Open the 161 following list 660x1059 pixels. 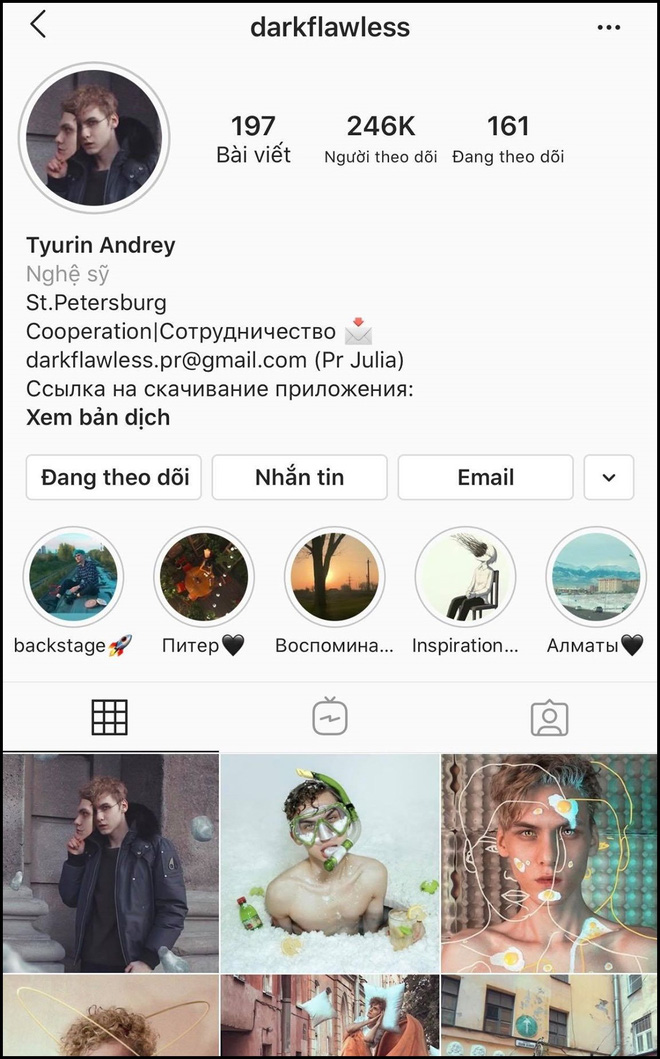(508, 139)
